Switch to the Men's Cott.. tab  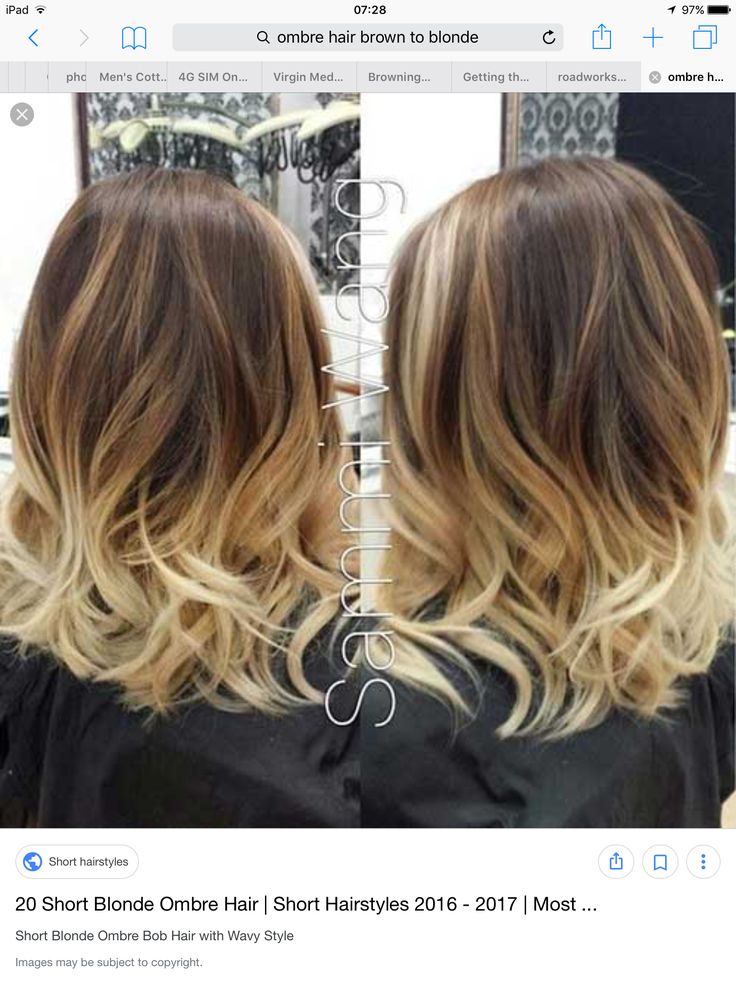click(x=132, y=77)
